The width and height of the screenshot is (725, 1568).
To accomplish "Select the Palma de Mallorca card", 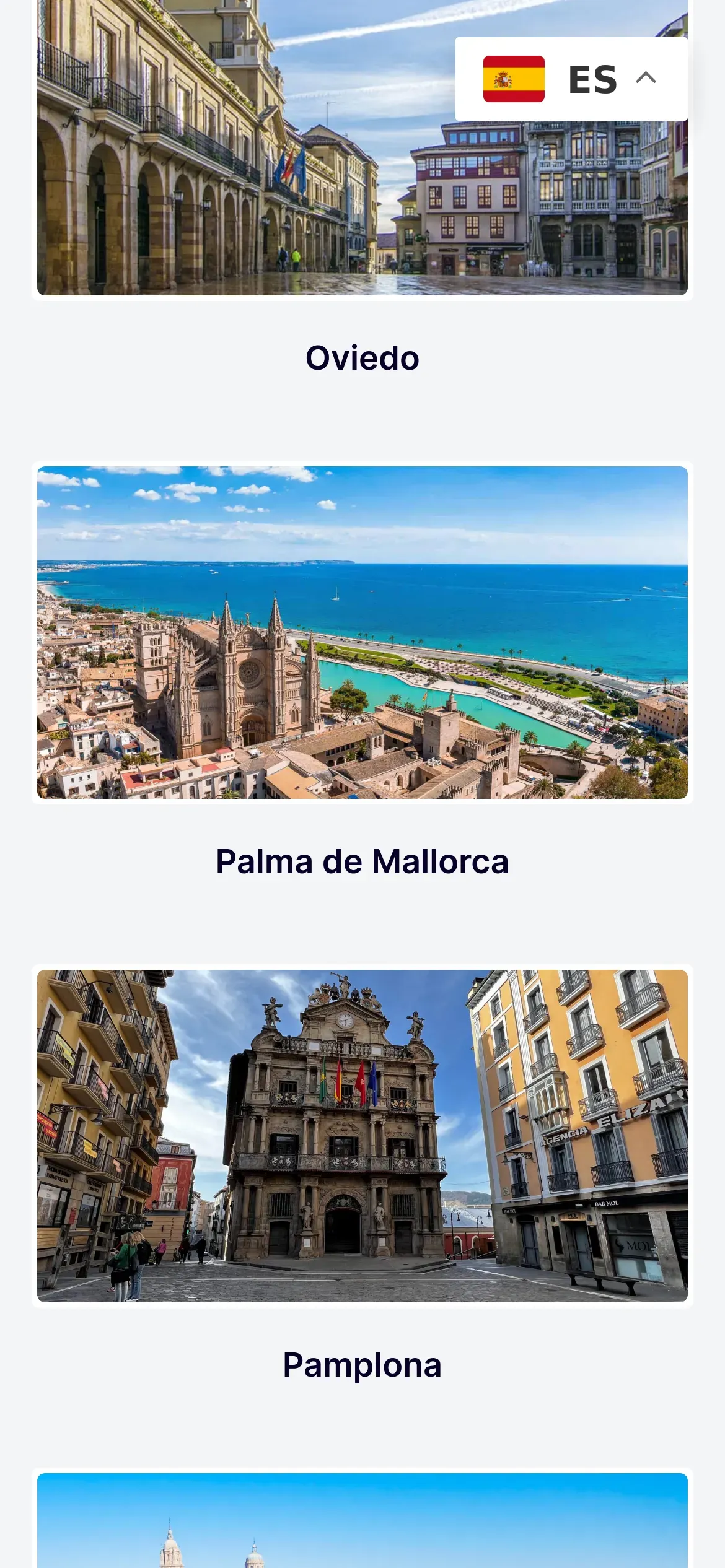I will [x=362, y=633].
